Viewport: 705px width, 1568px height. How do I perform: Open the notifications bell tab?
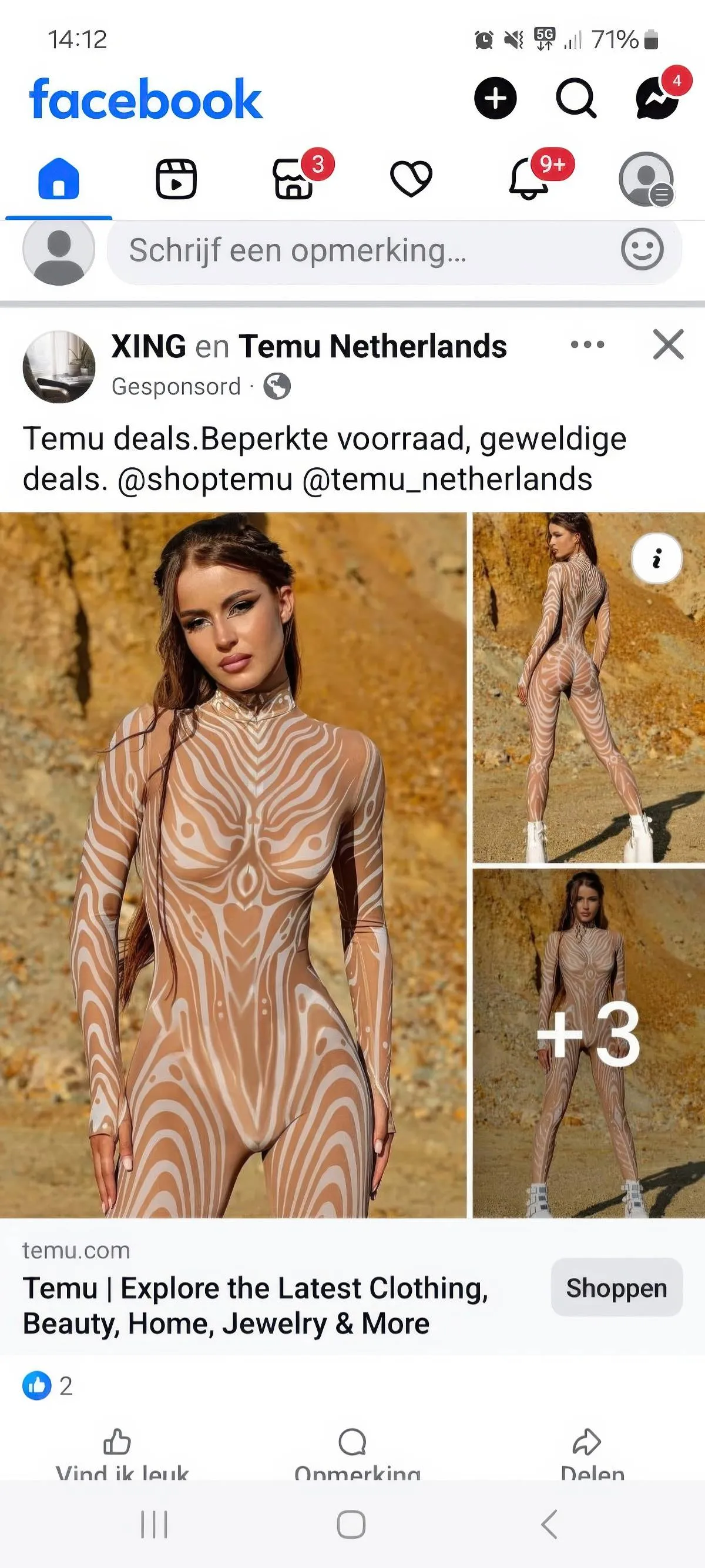[x=528, y=178]
